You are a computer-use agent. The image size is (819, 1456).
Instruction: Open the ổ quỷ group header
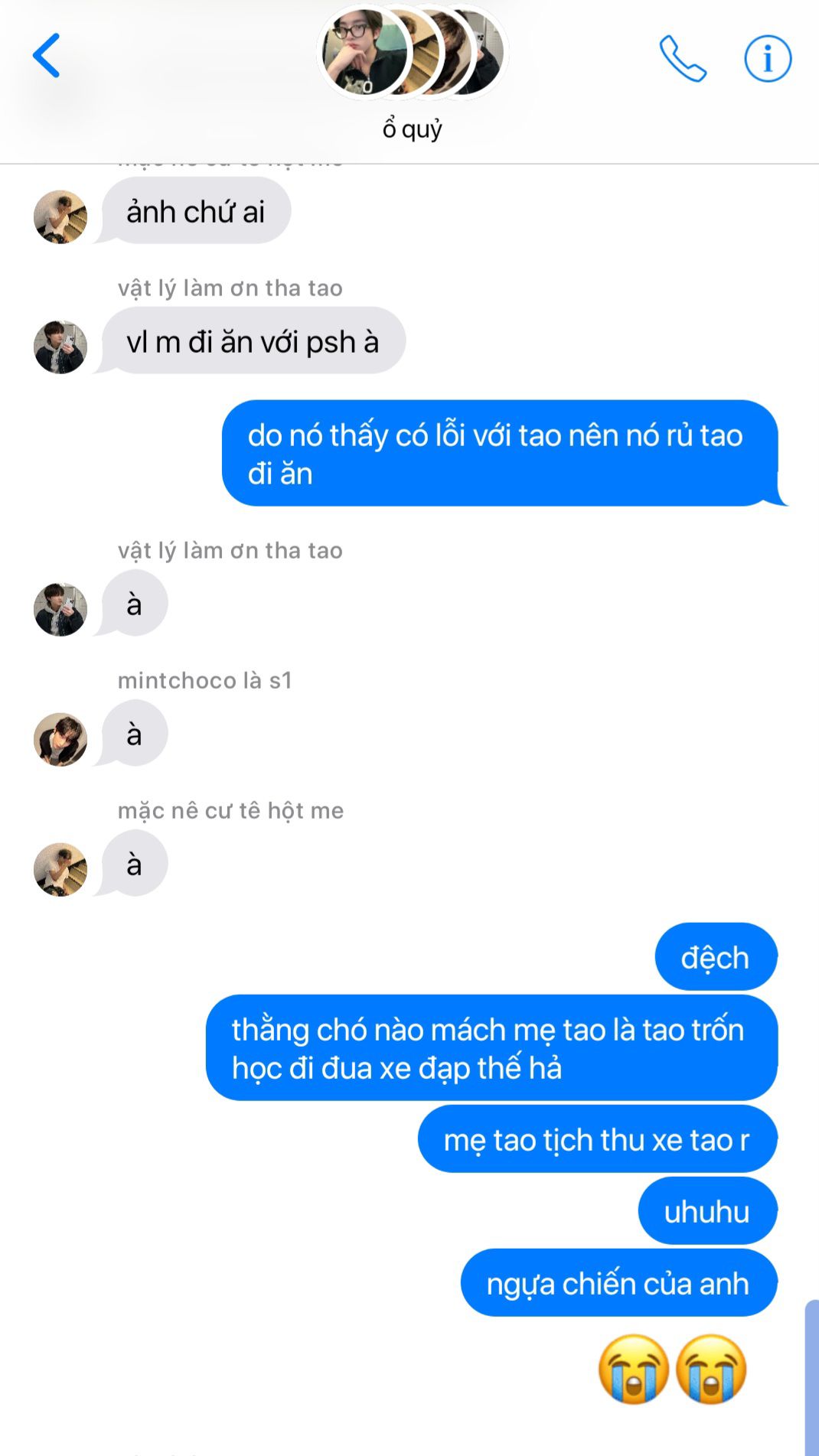(x=413, y=73)
